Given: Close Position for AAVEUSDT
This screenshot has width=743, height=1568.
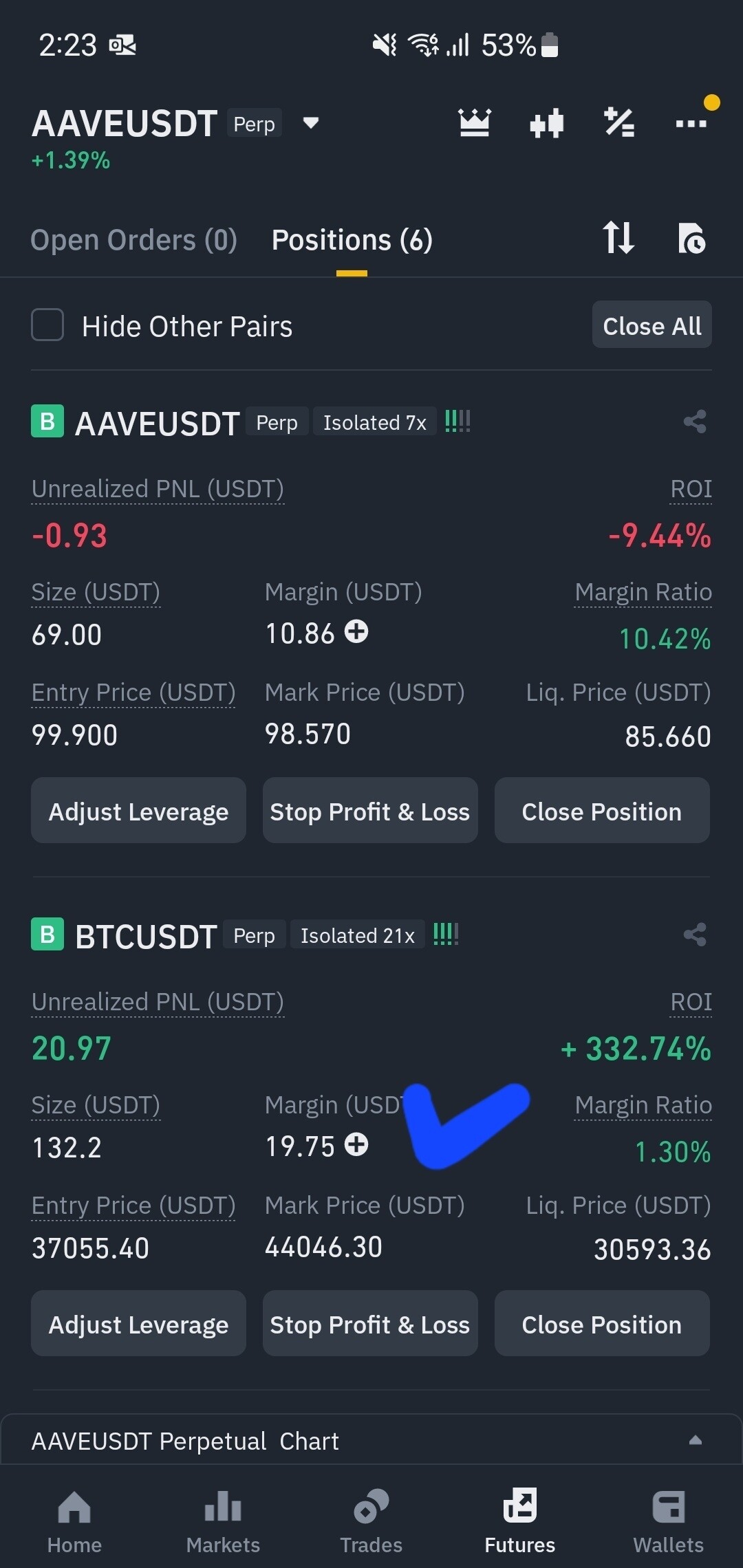Looking at the screenshot, I should [x=602, y=811].
